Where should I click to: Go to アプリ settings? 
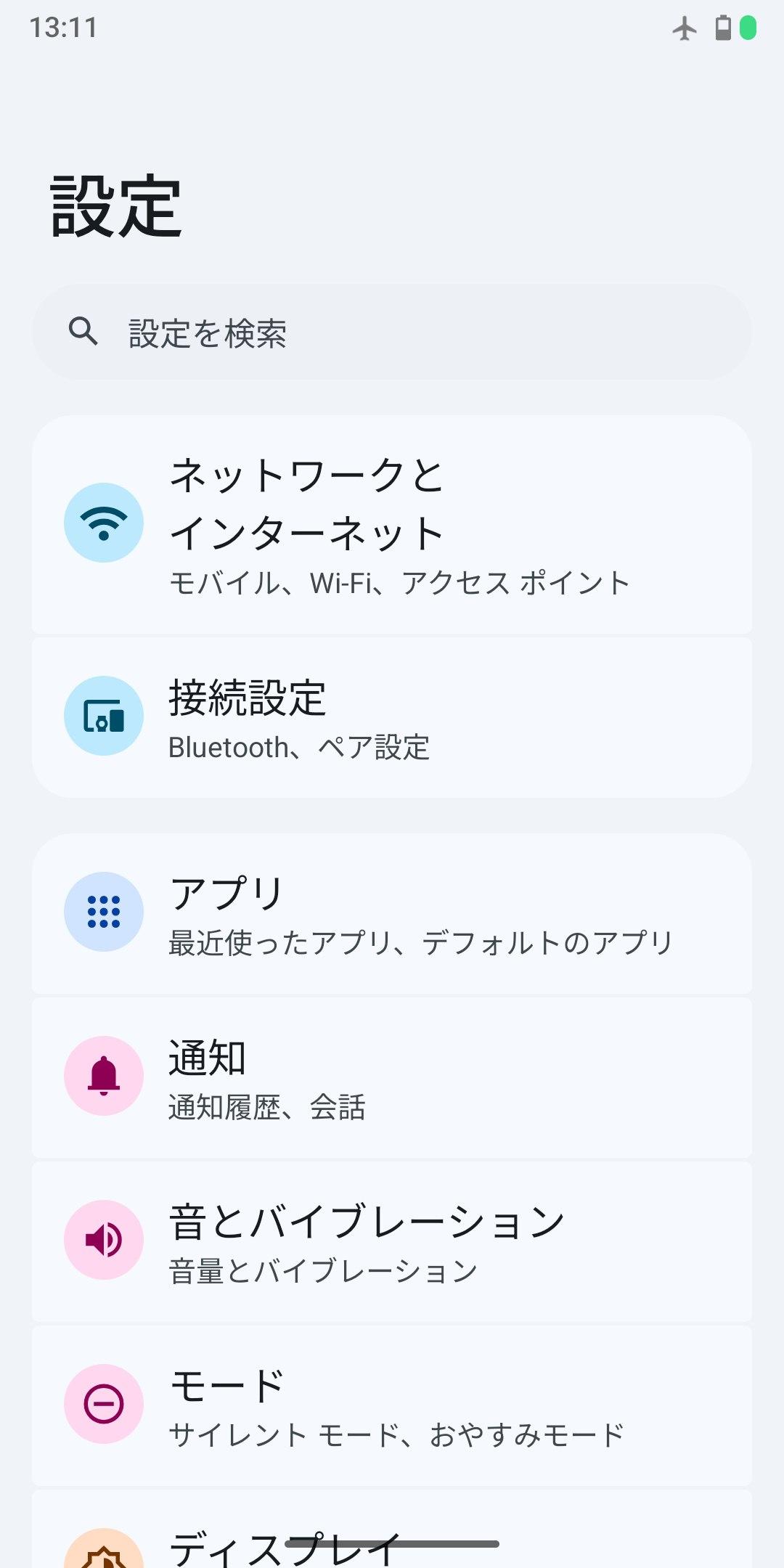pos(392,913)
